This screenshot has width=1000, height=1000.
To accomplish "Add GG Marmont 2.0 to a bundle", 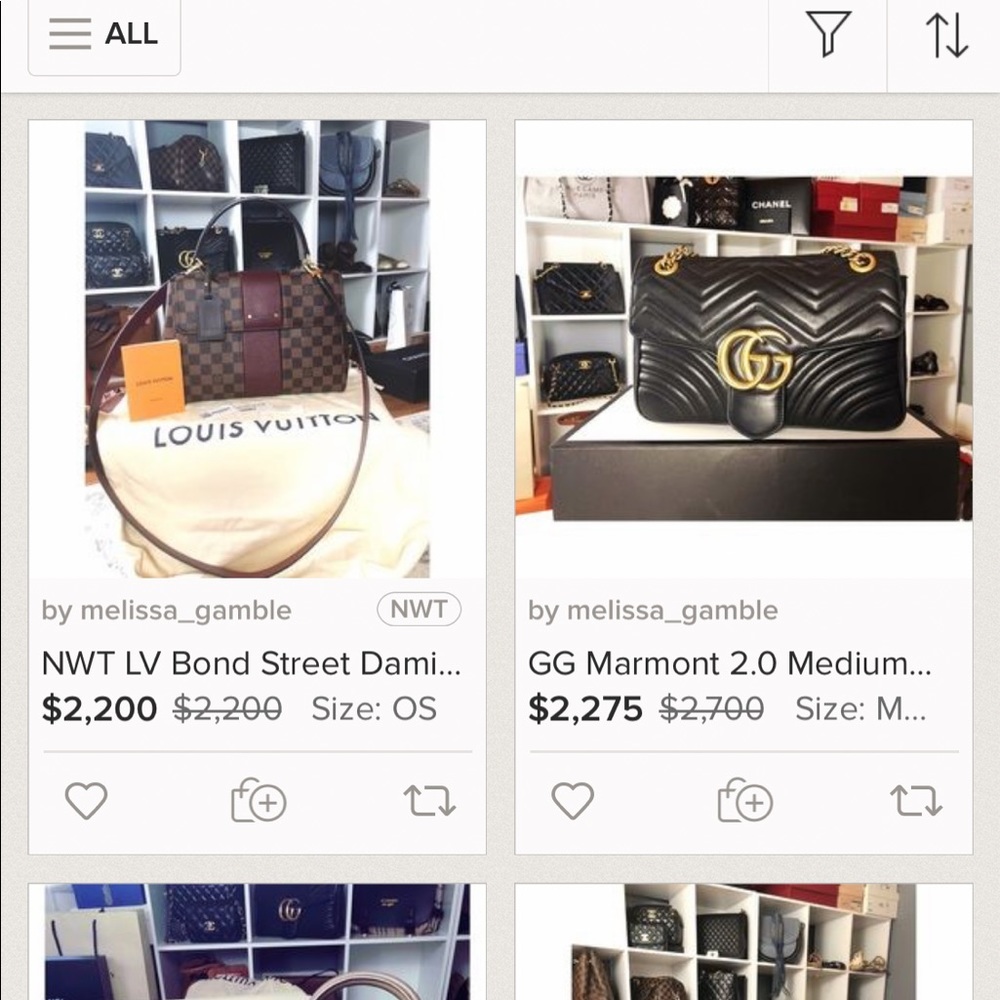I will tap(744, 801).
